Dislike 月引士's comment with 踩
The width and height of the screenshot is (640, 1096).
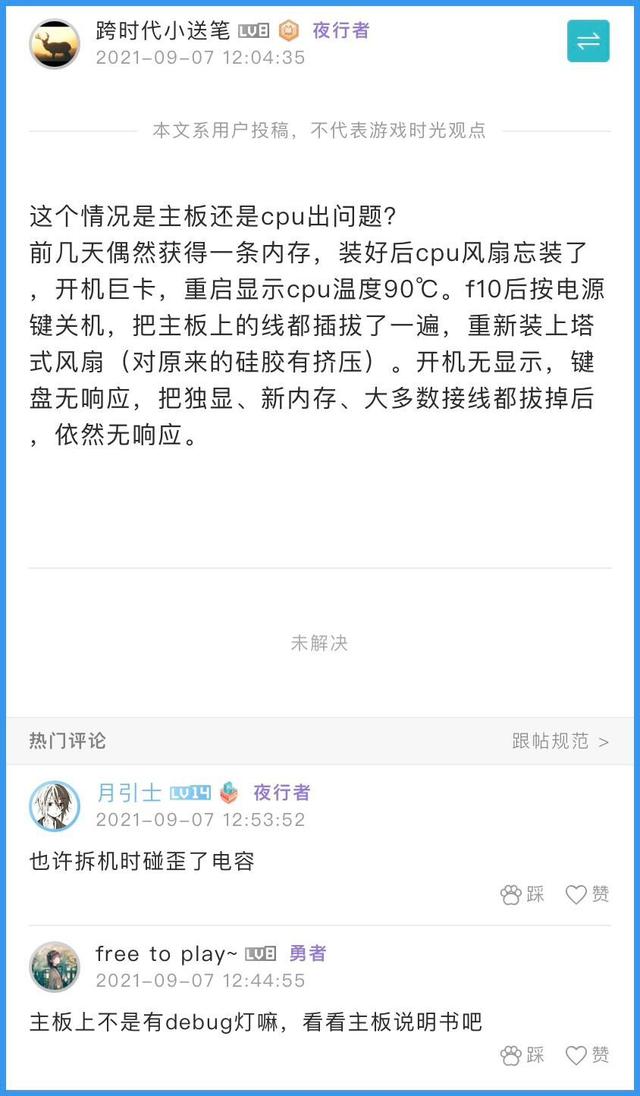[523, 895]
